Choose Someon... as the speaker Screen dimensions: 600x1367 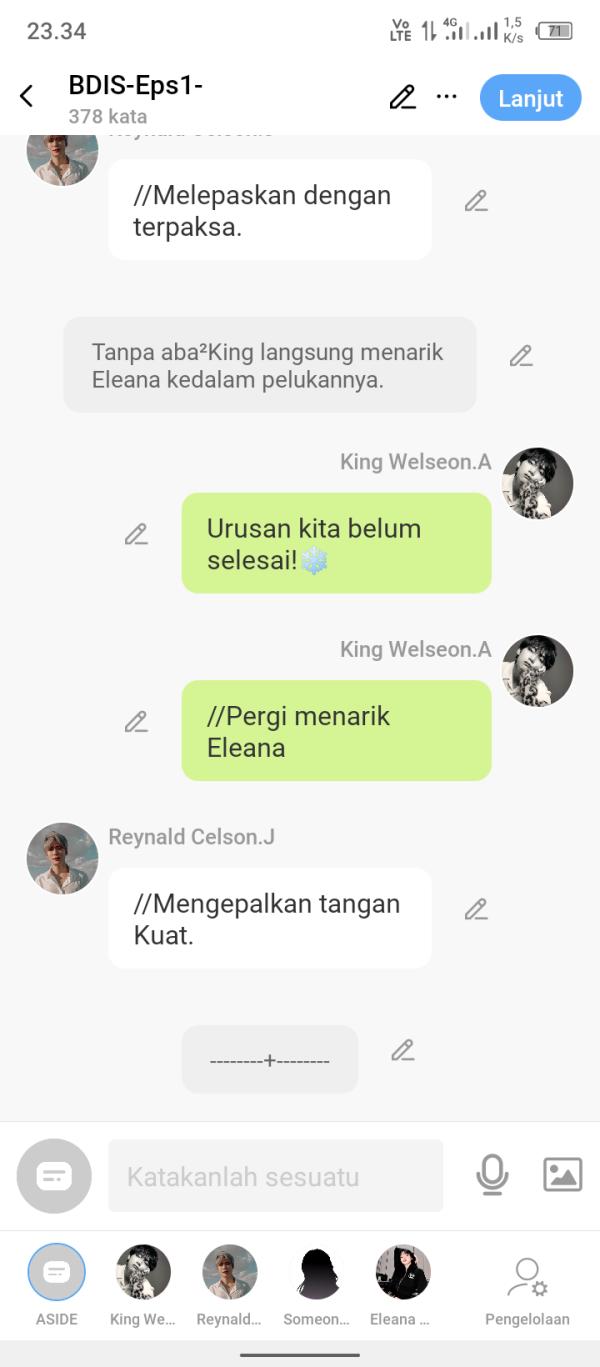tap(316, 1274)
